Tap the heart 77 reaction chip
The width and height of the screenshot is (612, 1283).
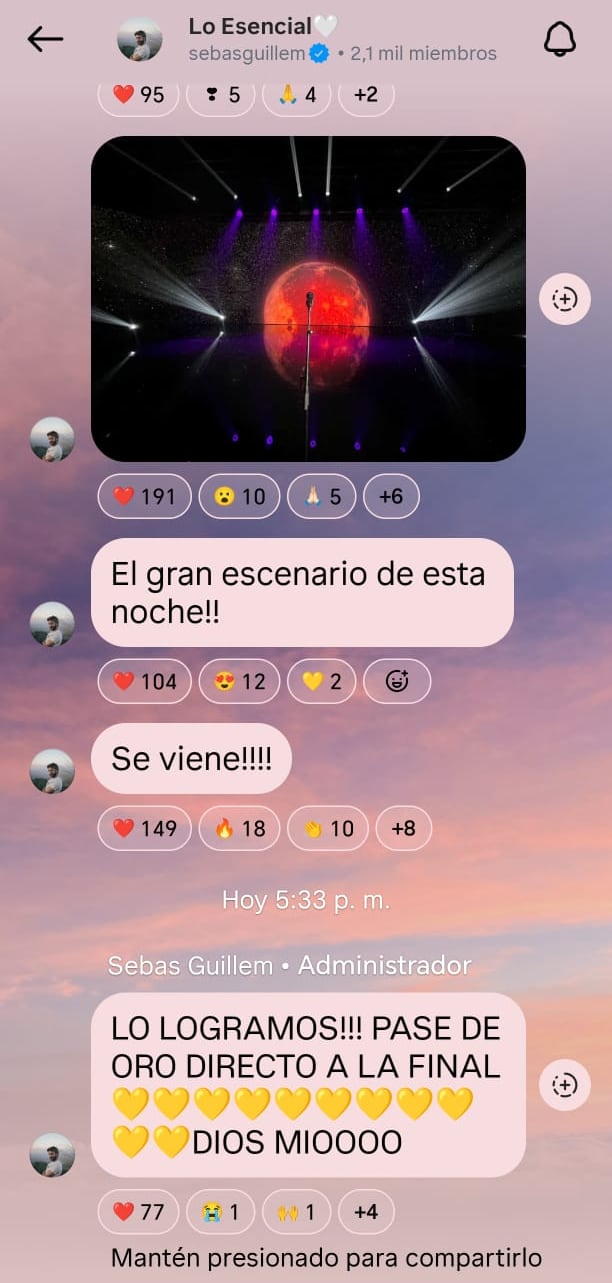138,1212
